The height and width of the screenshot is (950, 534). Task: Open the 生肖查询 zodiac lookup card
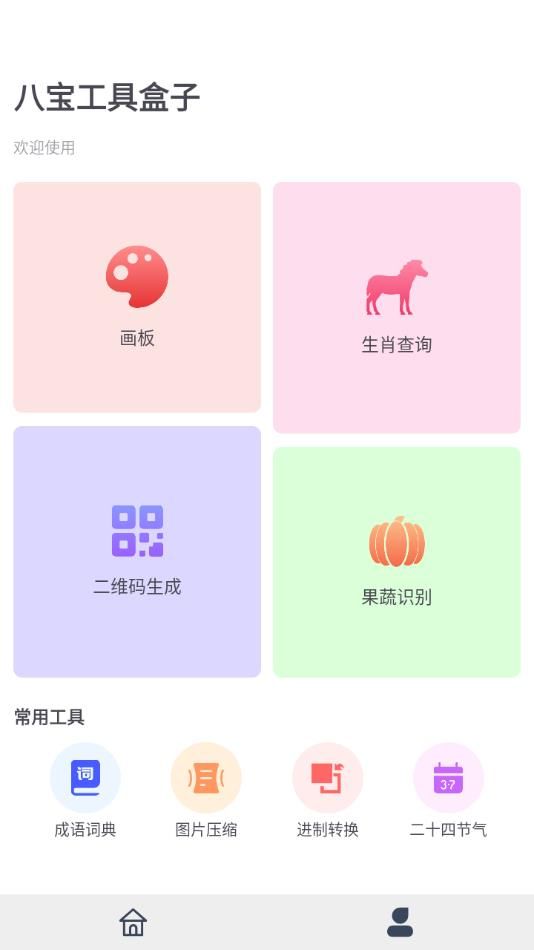pos(396,307)
